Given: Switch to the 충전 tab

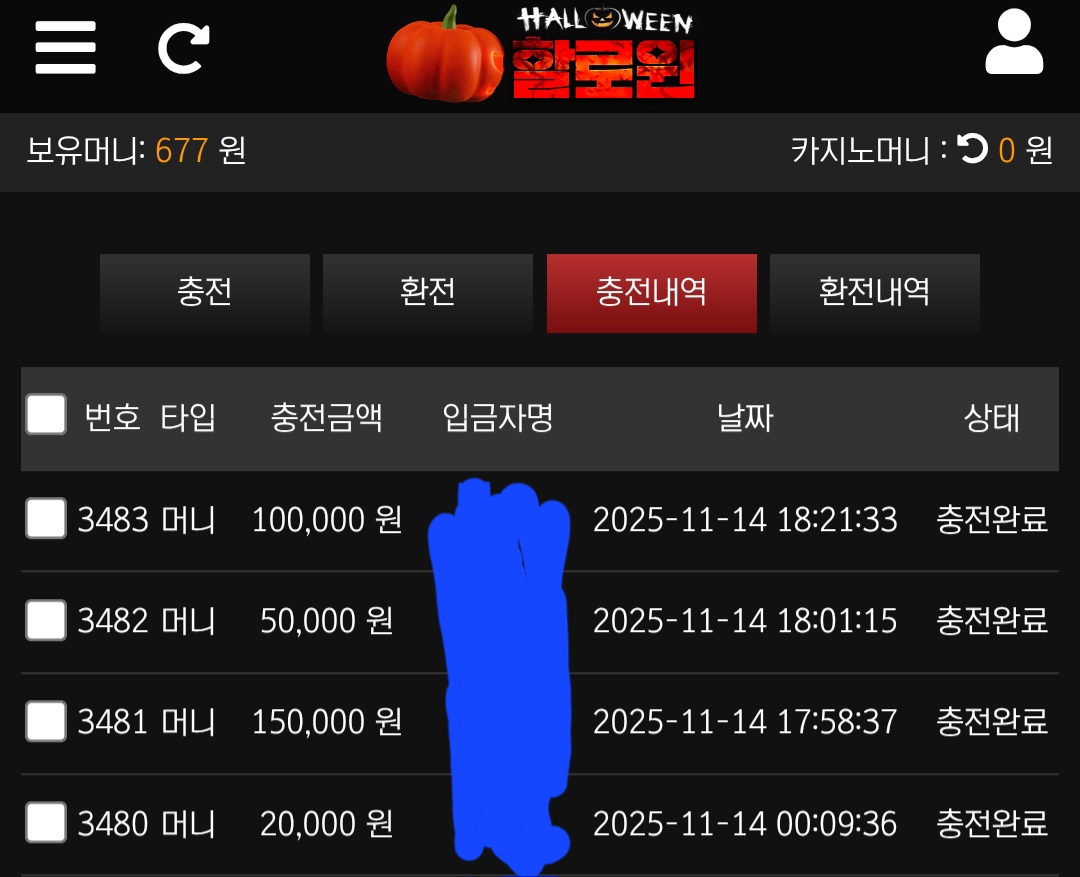Looking at the screenshot, I should (204, 292).
